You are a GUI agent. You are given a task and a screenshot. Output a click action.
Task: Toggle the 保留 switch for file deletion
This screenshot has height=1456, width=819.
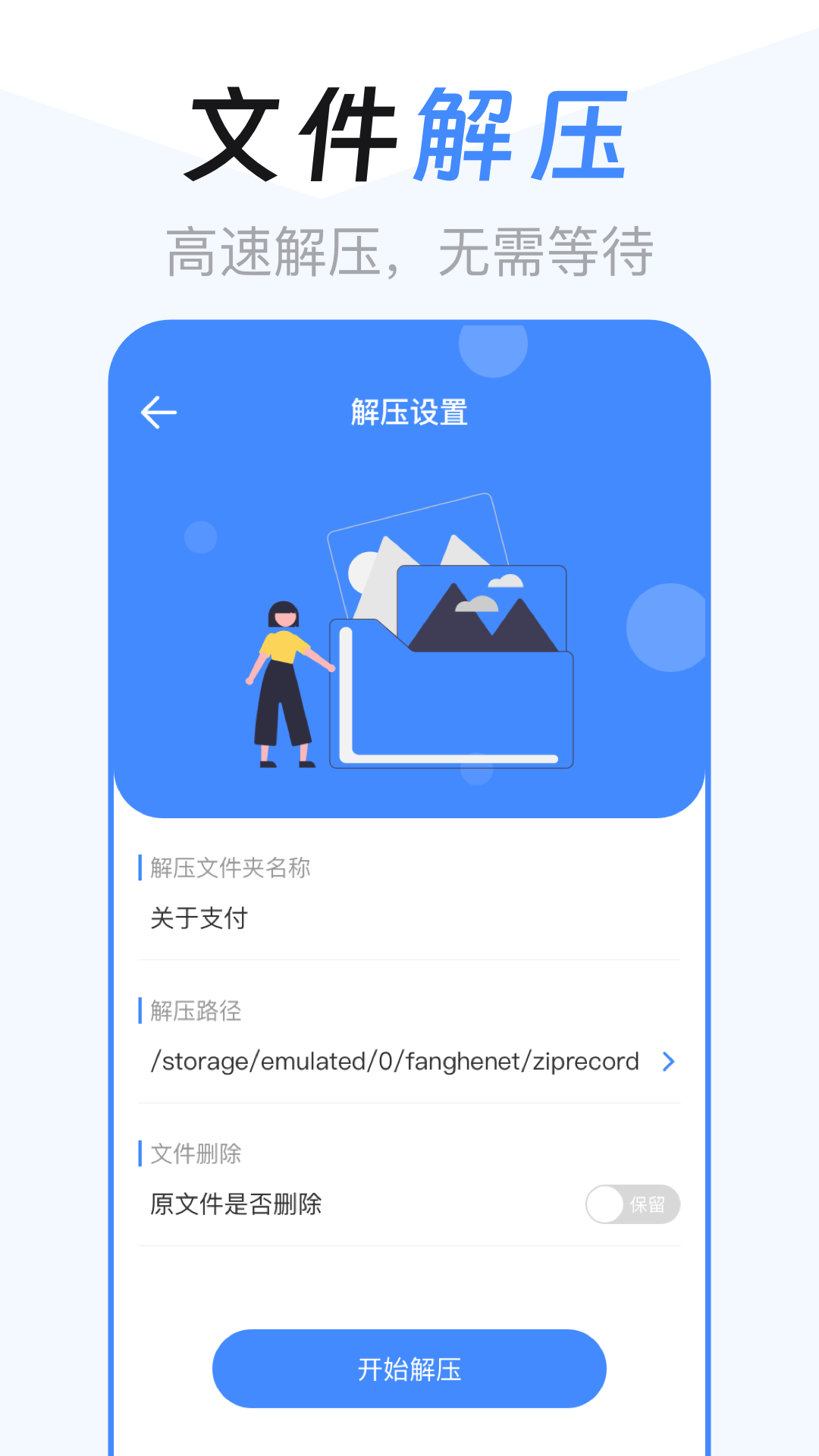633,1205
